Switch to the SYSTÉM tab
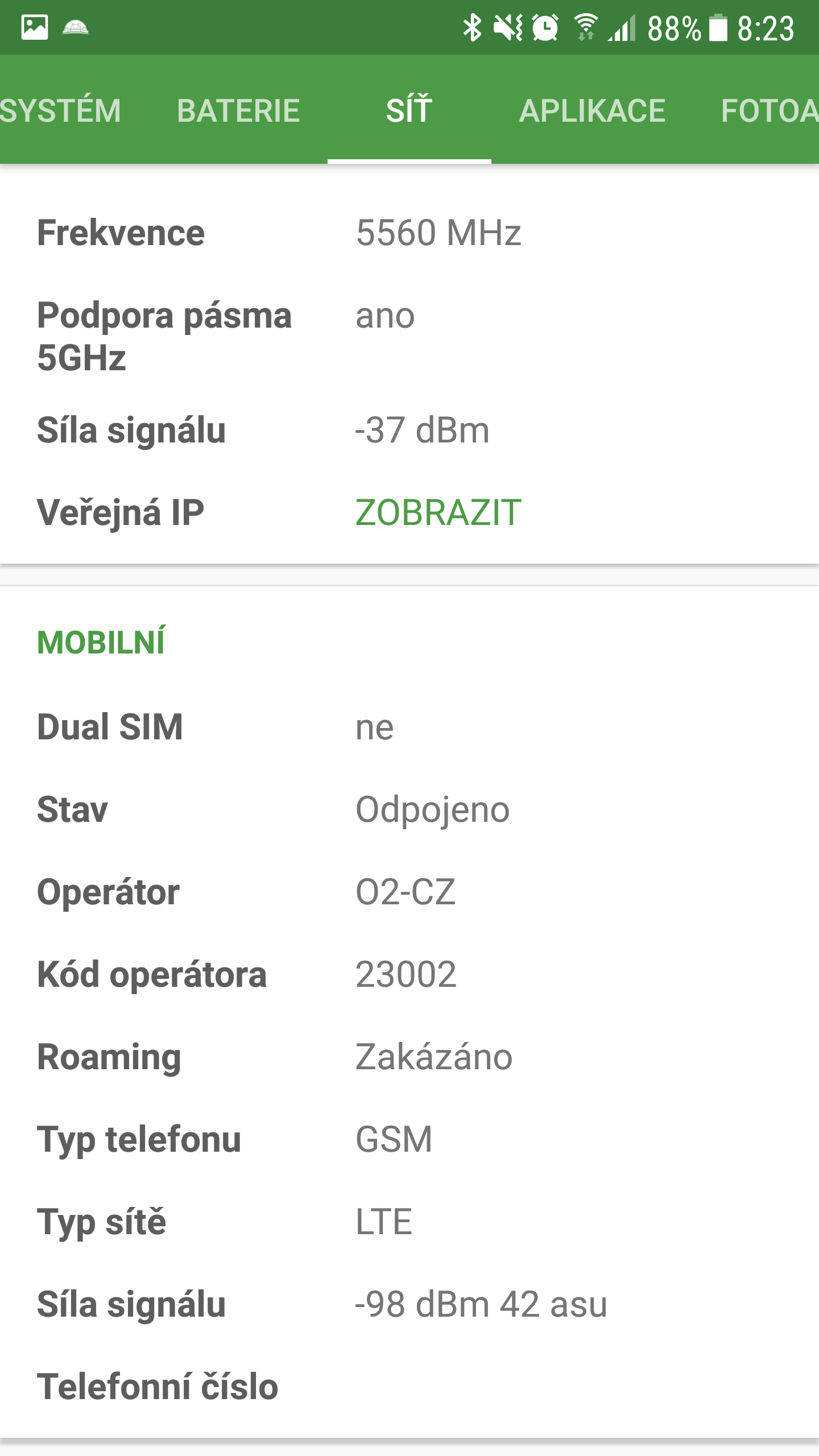 [x=60, y=110]
